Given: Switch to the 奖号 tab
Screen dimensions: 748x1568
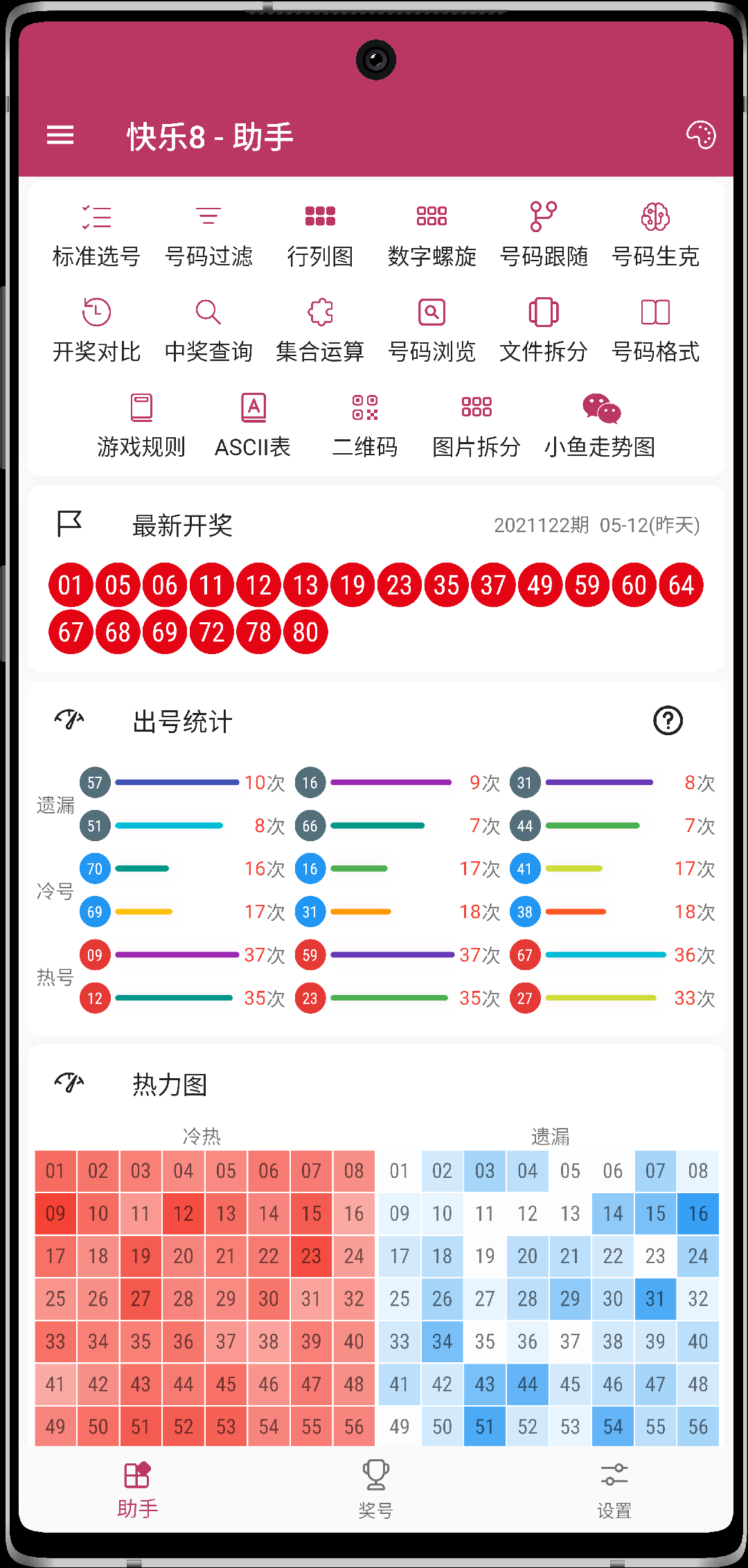Looking at the screenshot, I should [375, 1489].
